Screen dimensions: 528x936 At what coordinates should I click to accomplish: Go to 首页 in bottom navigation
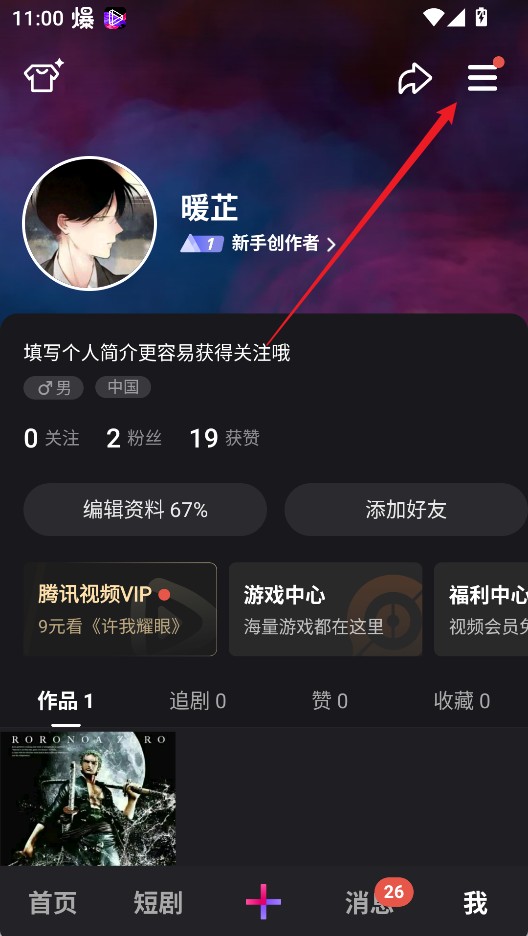[53, 903]
